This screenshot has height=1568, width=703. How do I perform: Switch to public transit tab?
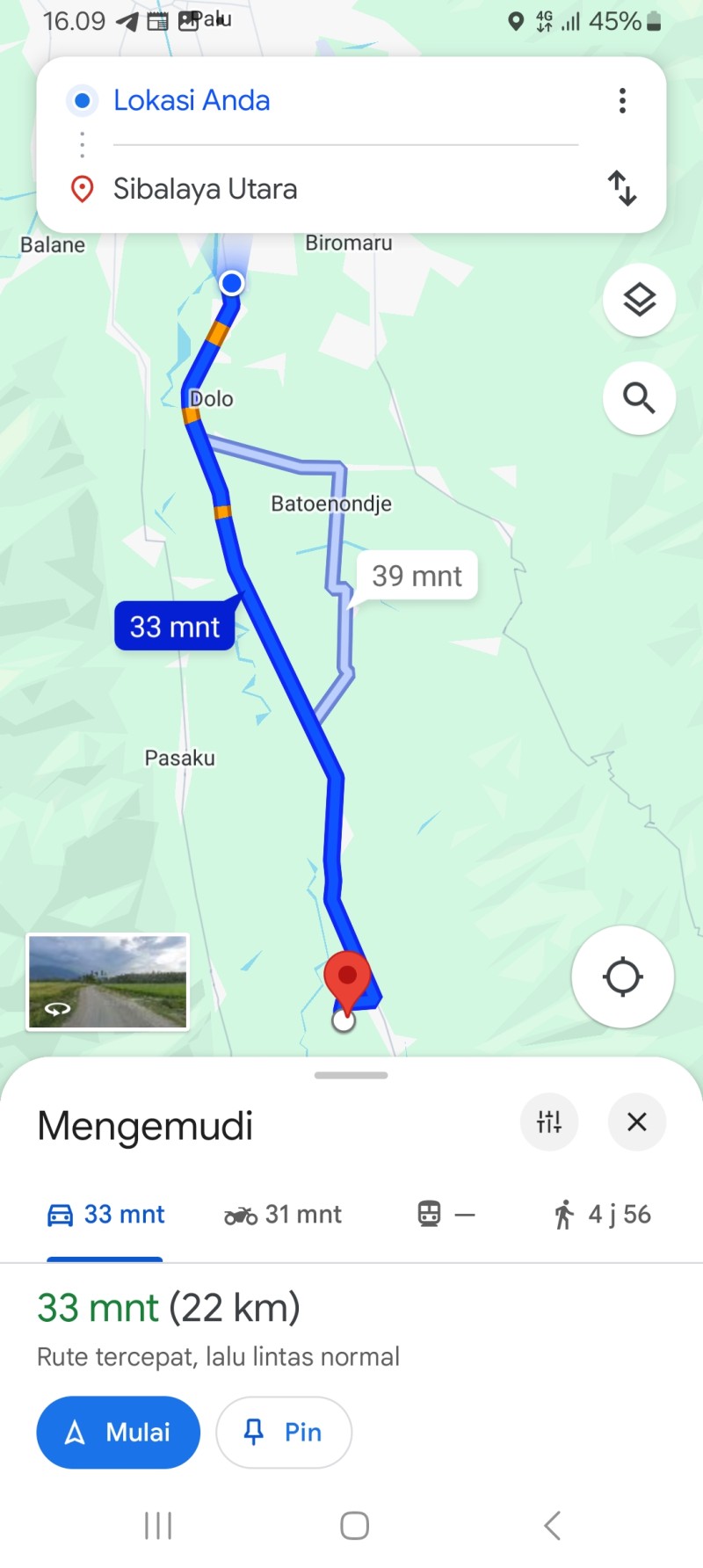tap(446, 1215)
